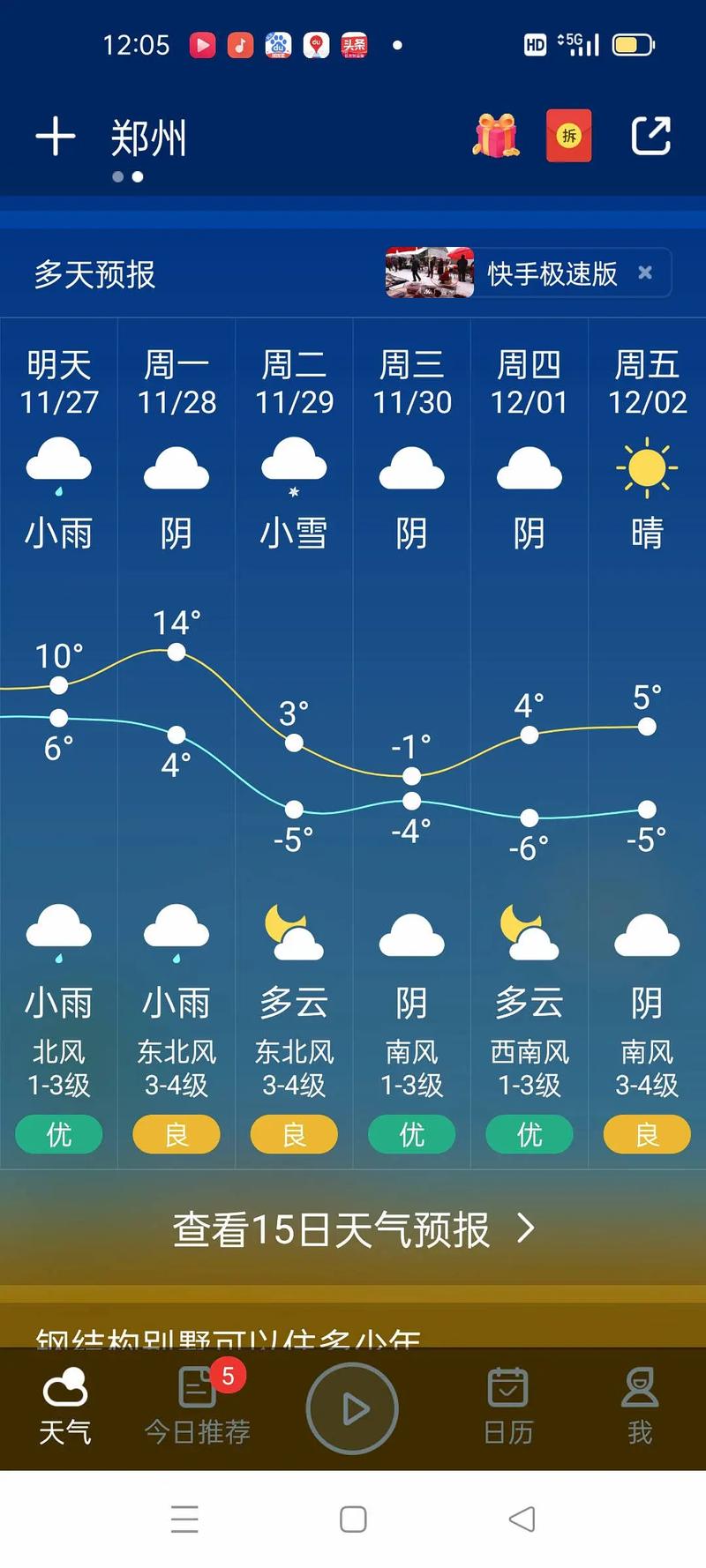Tap the red envelope 拆 icon
The height and width of the screenshot is (1568, 706).
569,137
